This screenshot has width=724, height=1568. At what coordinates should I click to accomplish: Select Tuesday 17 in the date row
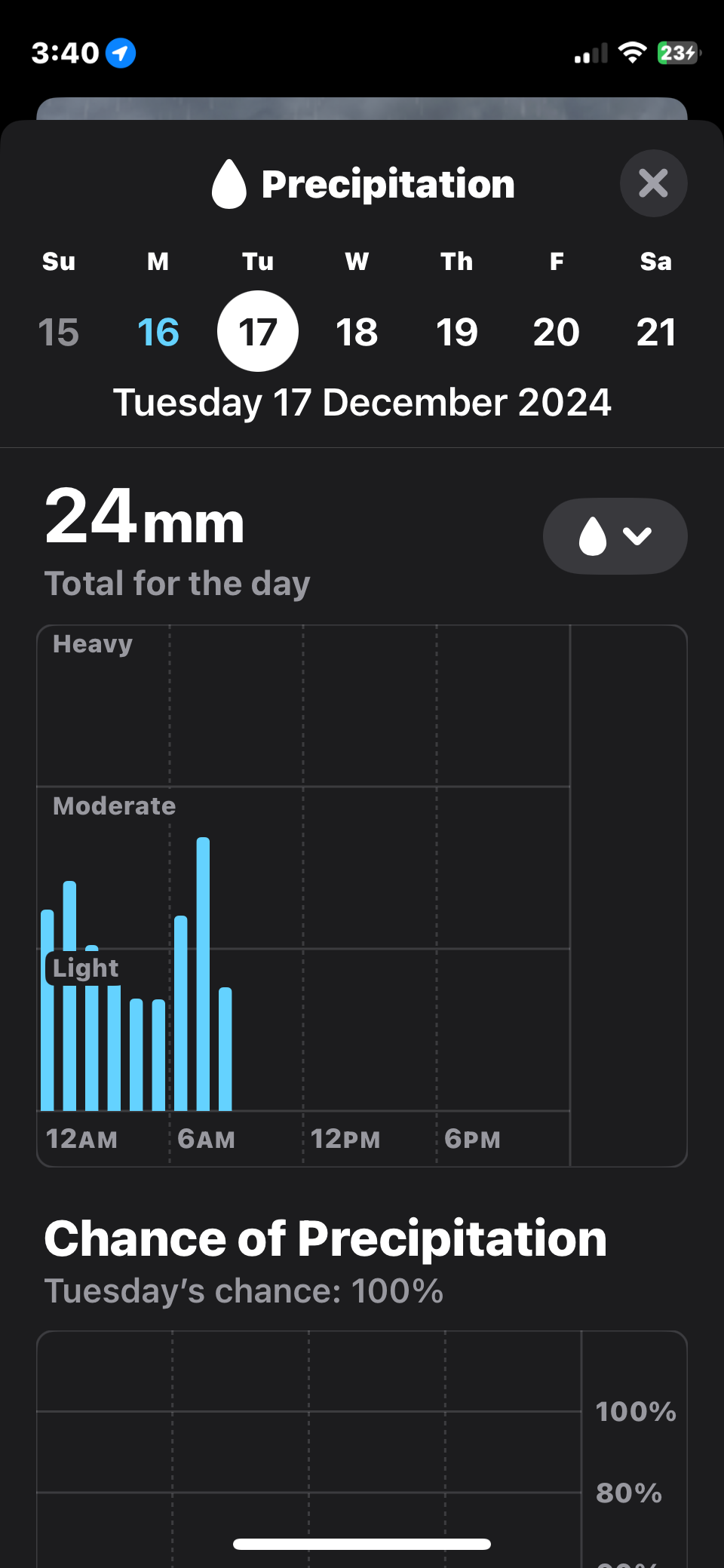(258, 331)
